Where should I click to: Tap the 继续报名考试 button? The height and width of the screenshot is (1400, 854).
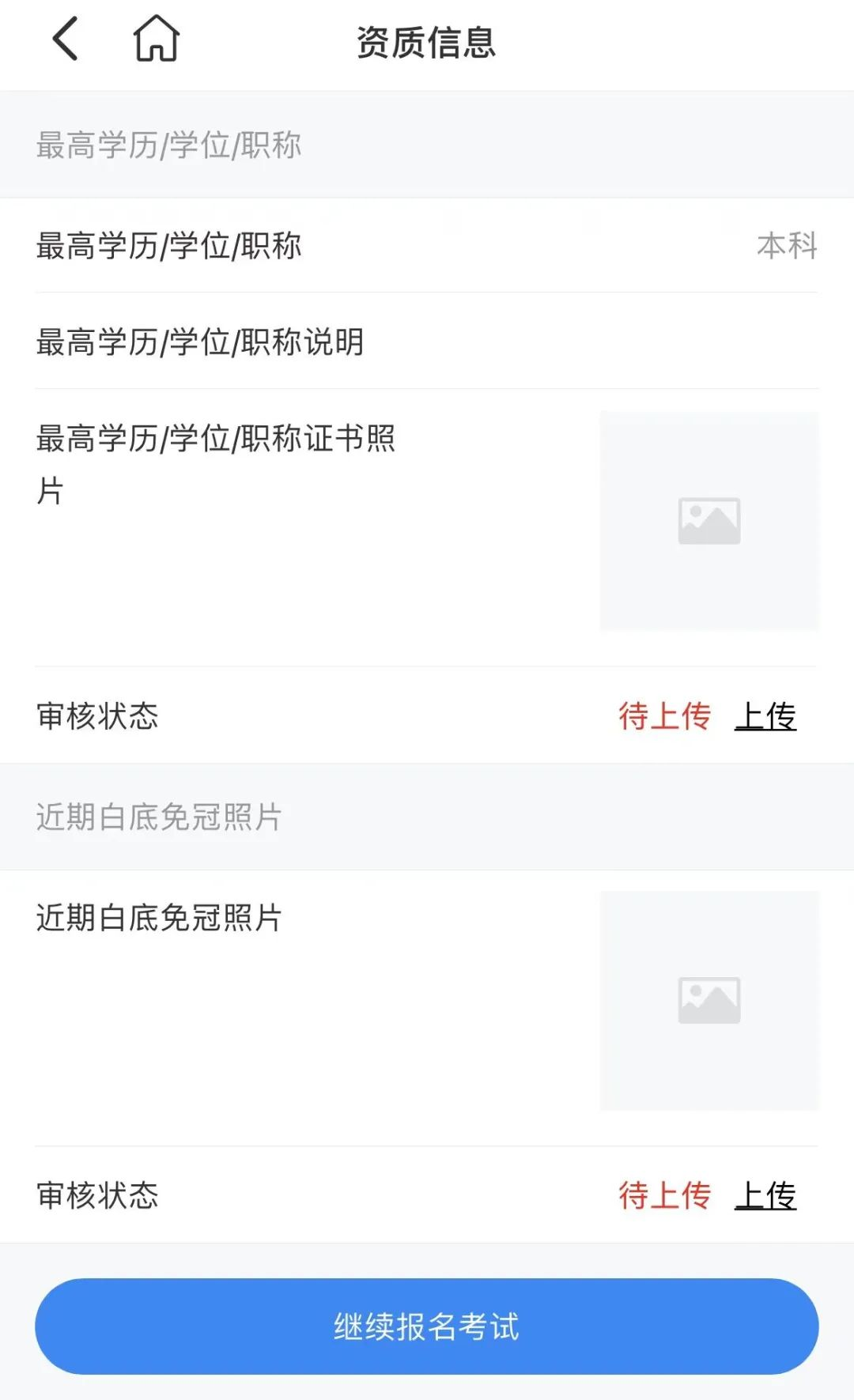click(427, 1326)
